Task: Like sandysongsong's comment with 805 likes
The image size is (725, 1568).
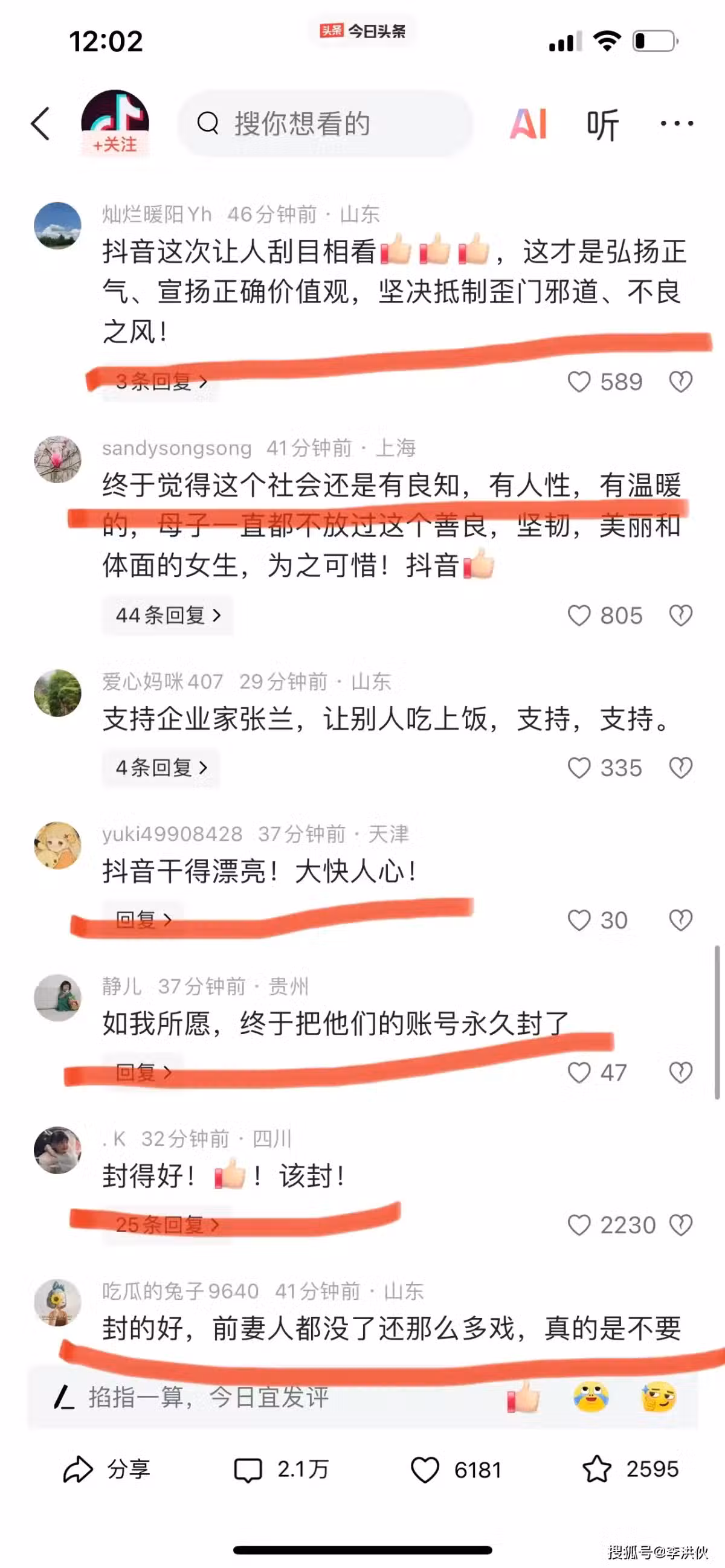Action: (x=579, y=615)
